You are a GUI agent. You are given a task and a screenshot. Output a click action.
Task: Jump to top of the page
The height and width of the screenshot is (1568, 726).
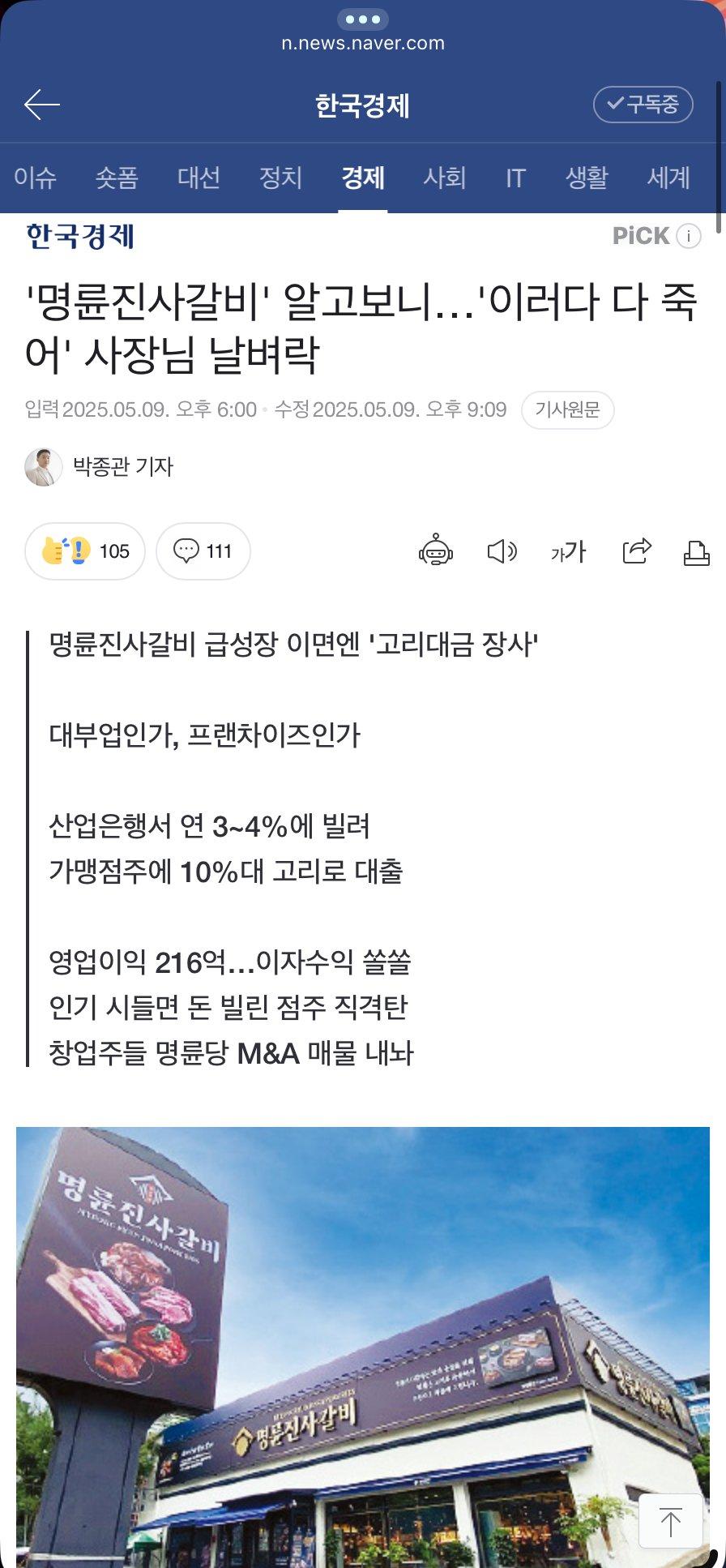670,1521
